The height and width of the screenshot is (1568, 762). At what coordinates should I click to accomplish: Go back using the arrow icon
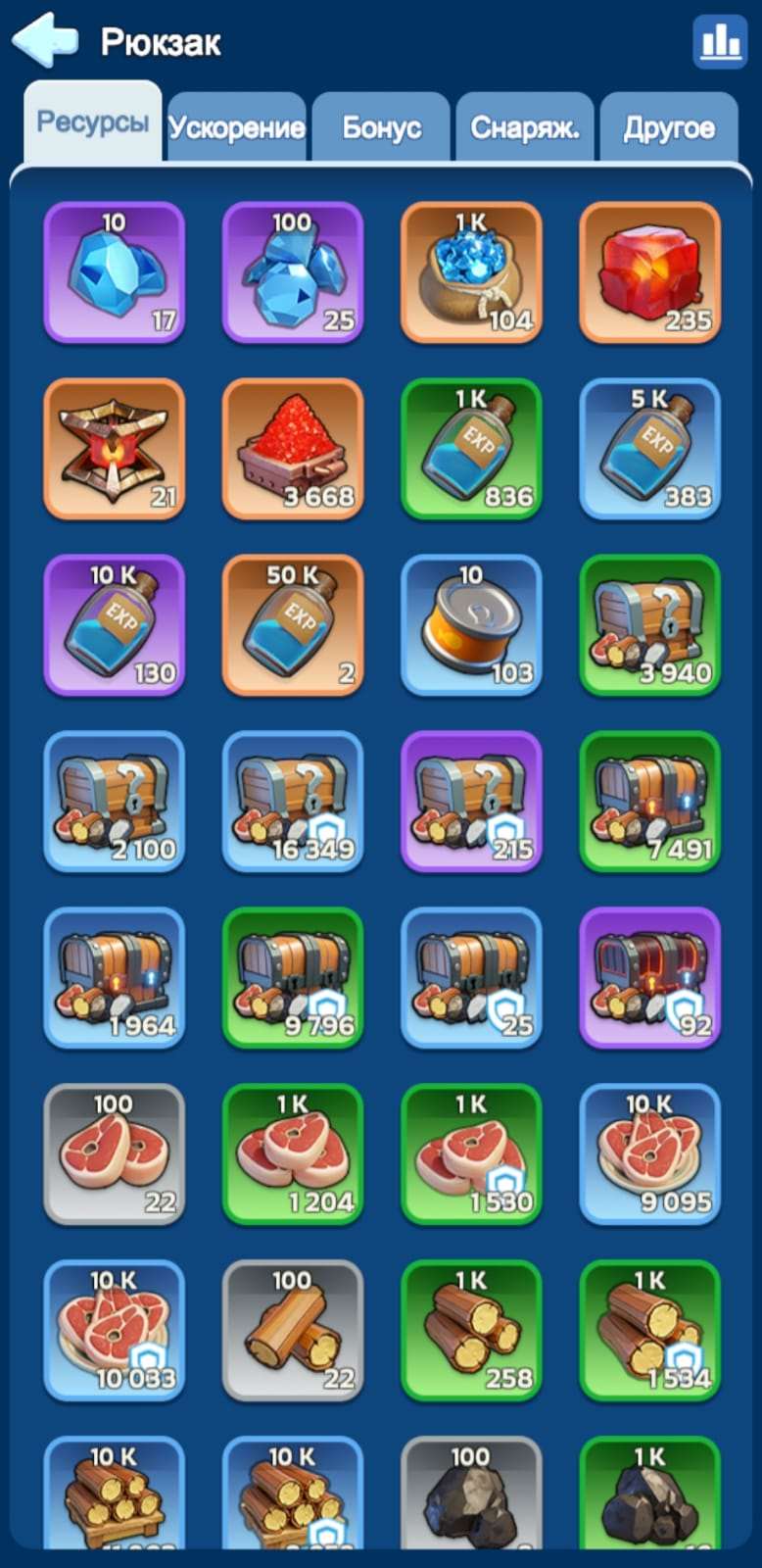click(44, 40)
